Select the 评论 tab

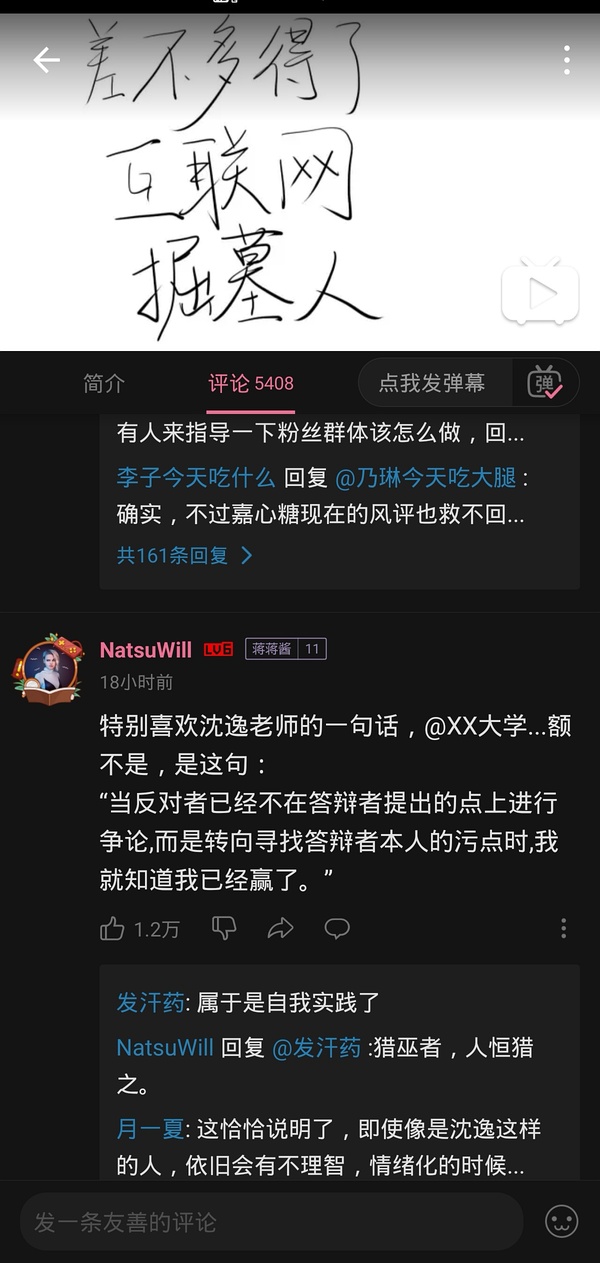pos(250,383)
